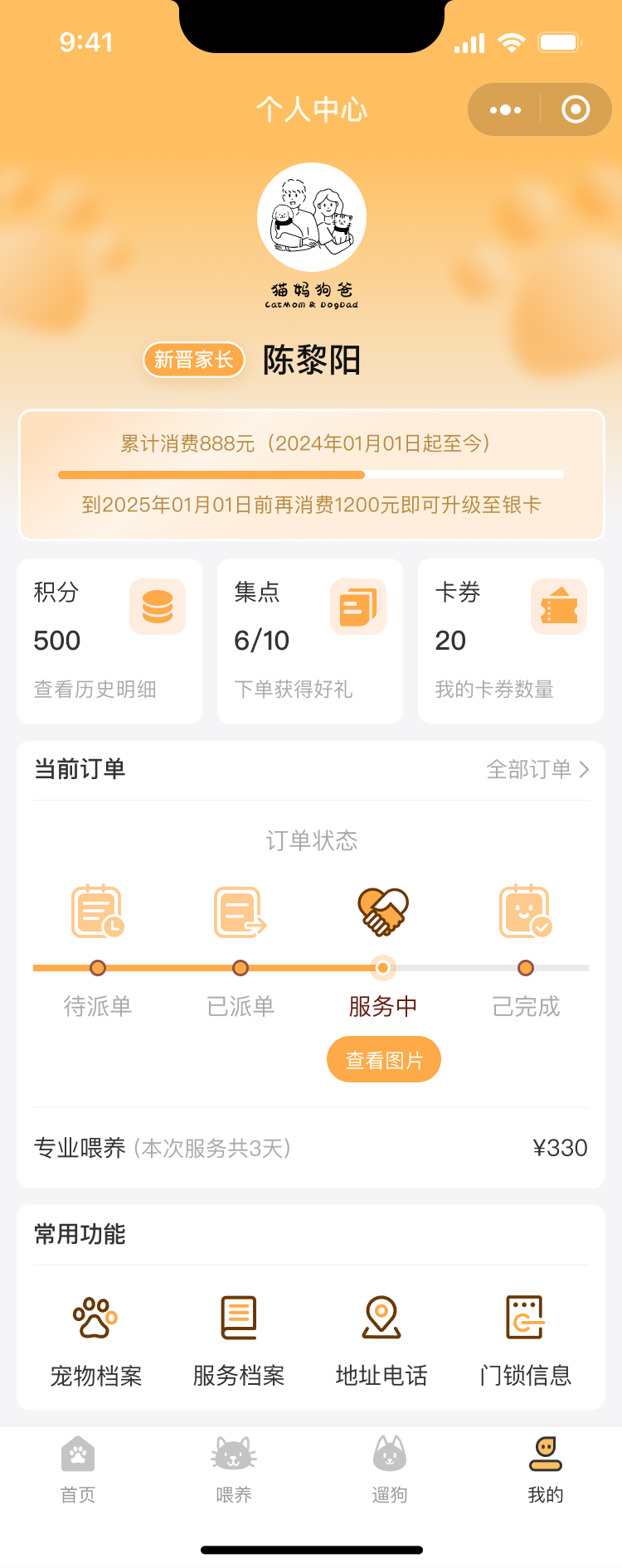
Task: Open the profile avatar
Action: point(312,218)
